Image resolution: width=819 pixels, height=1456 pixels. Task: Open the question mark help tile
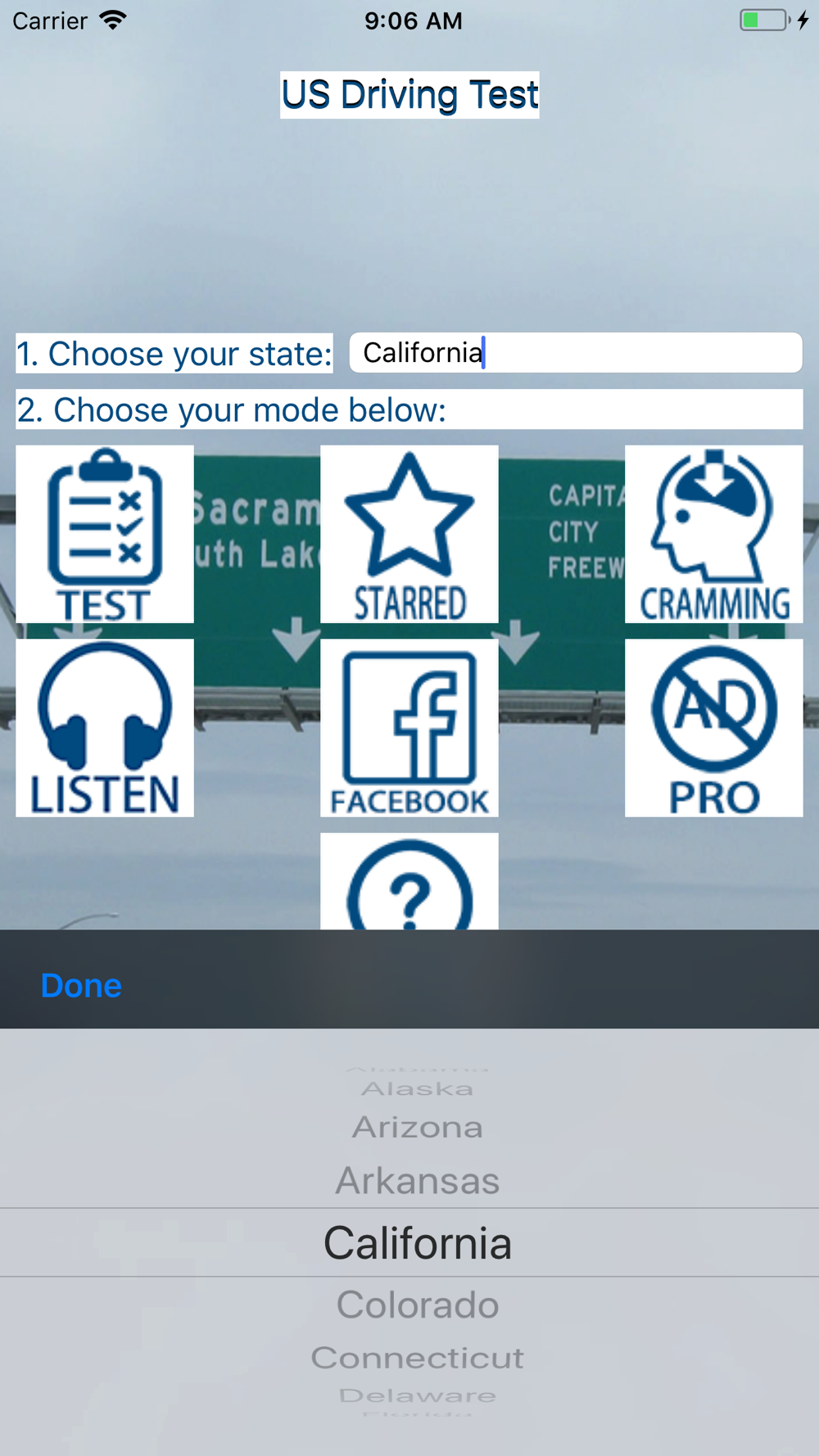(409, 883)
